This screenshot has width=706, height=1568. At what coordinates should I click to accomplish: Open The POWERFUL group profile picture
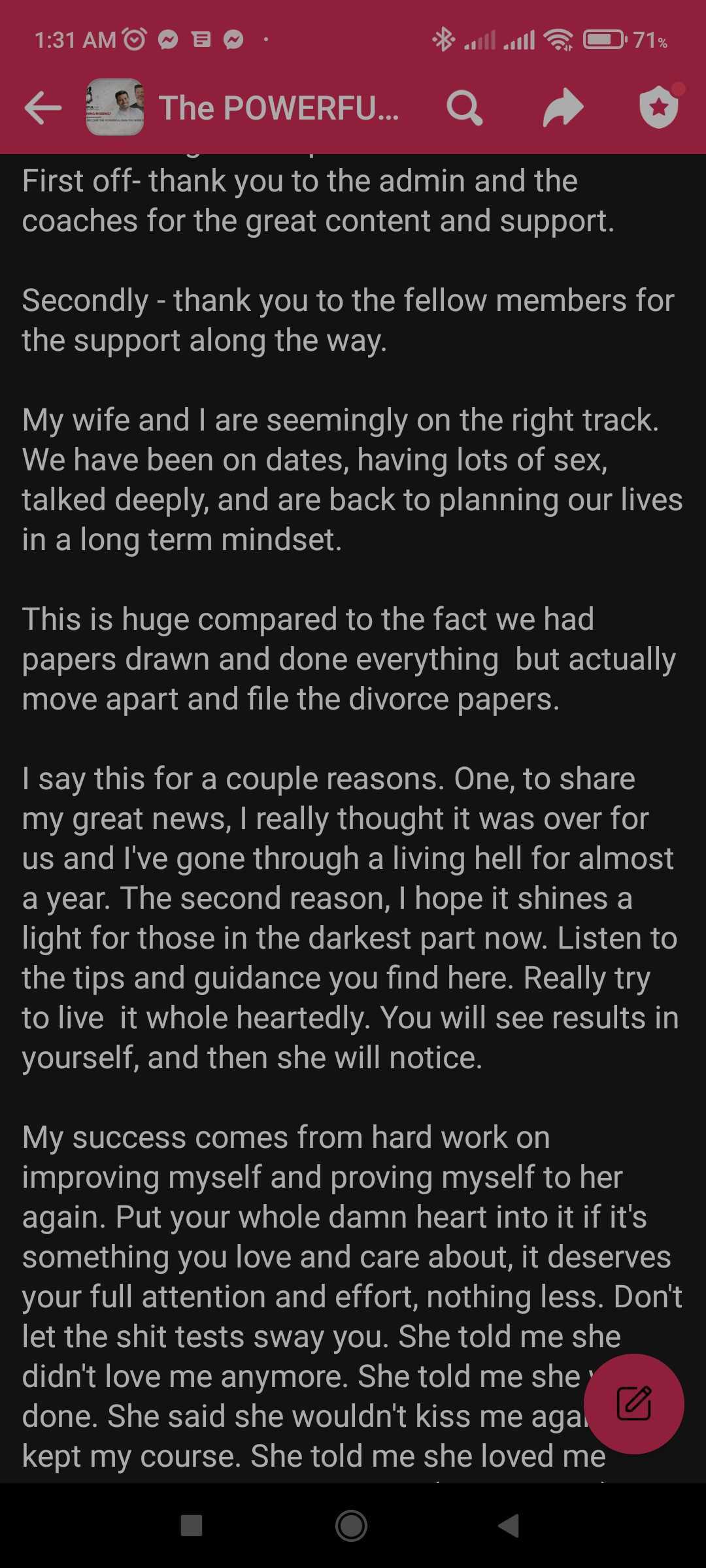pyautogui.click(x=115, y=107)
